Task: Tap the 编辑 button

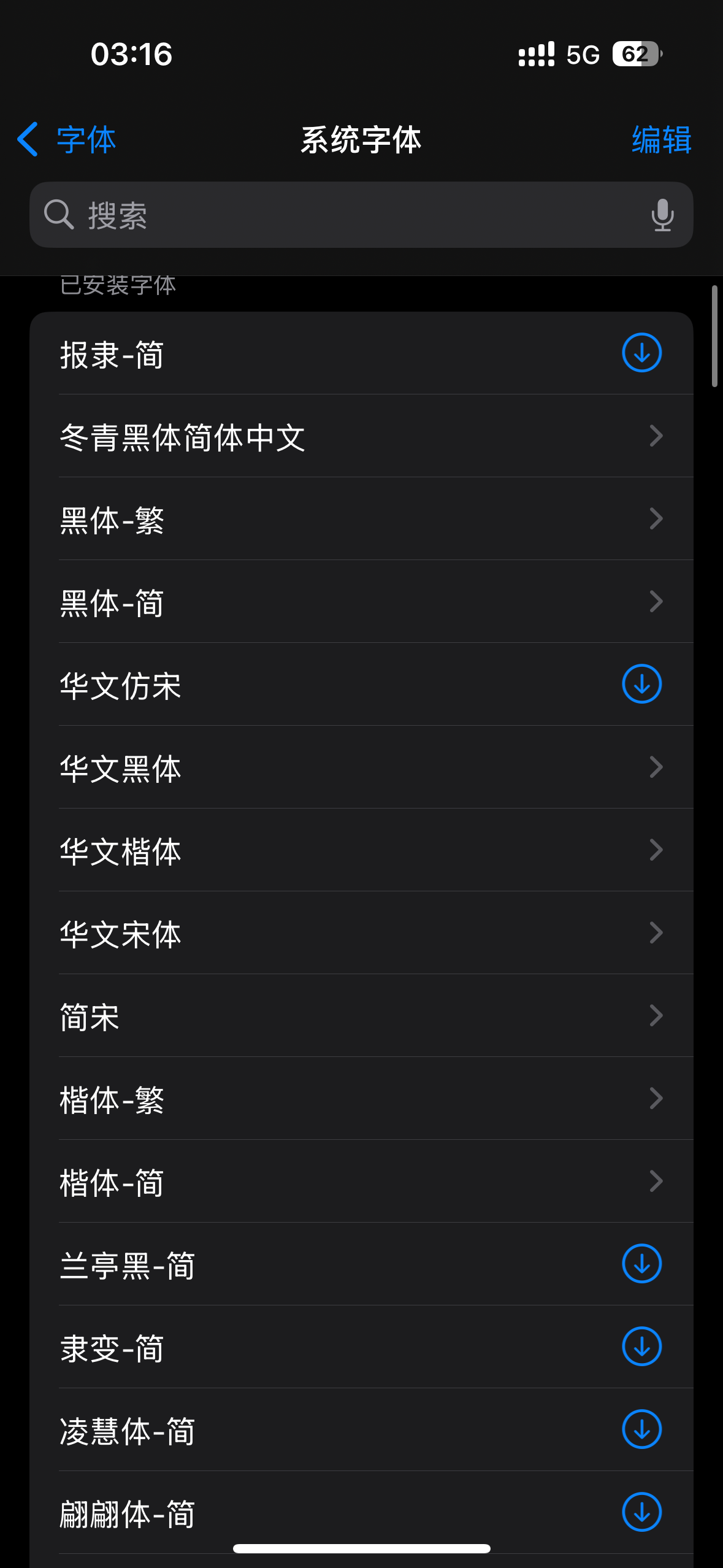Action: [x=661, y=140]
